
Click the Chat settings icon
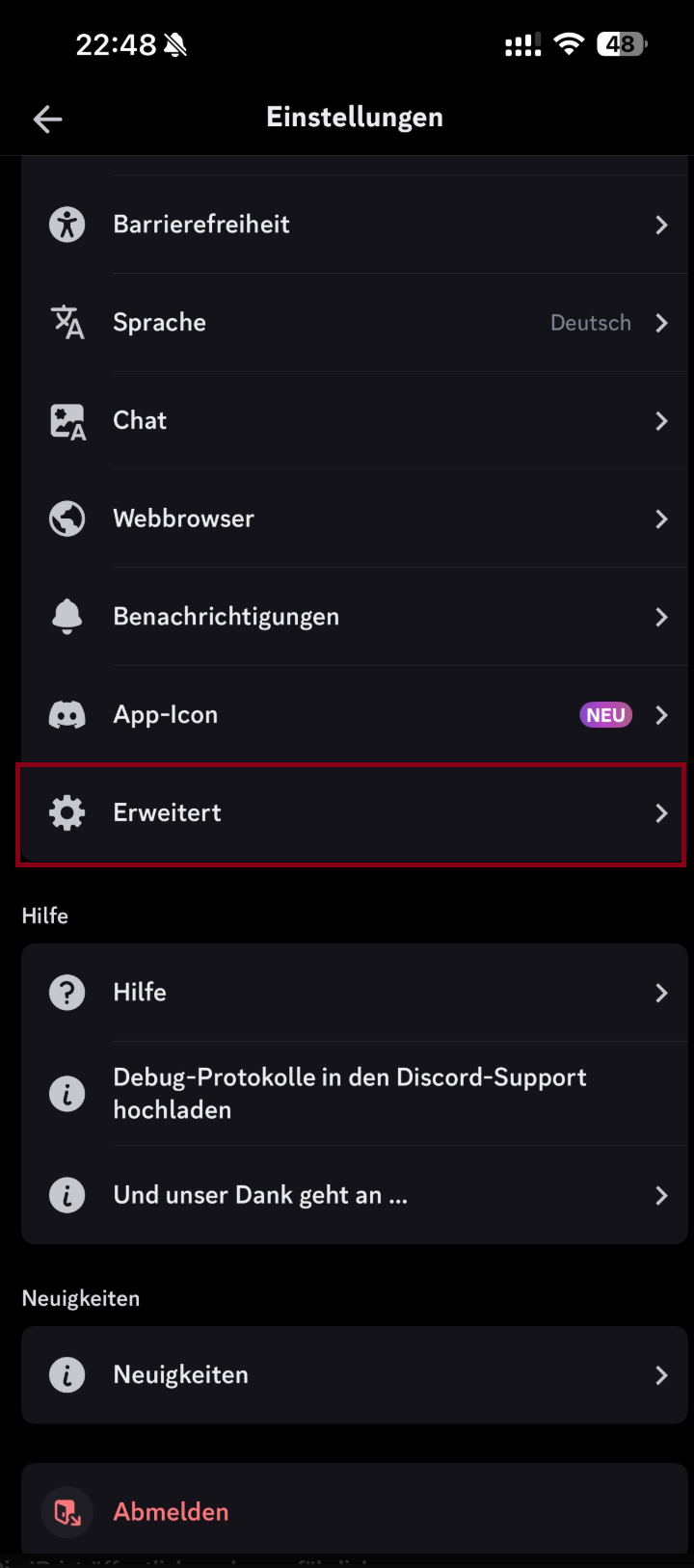(x=67, y=420)
